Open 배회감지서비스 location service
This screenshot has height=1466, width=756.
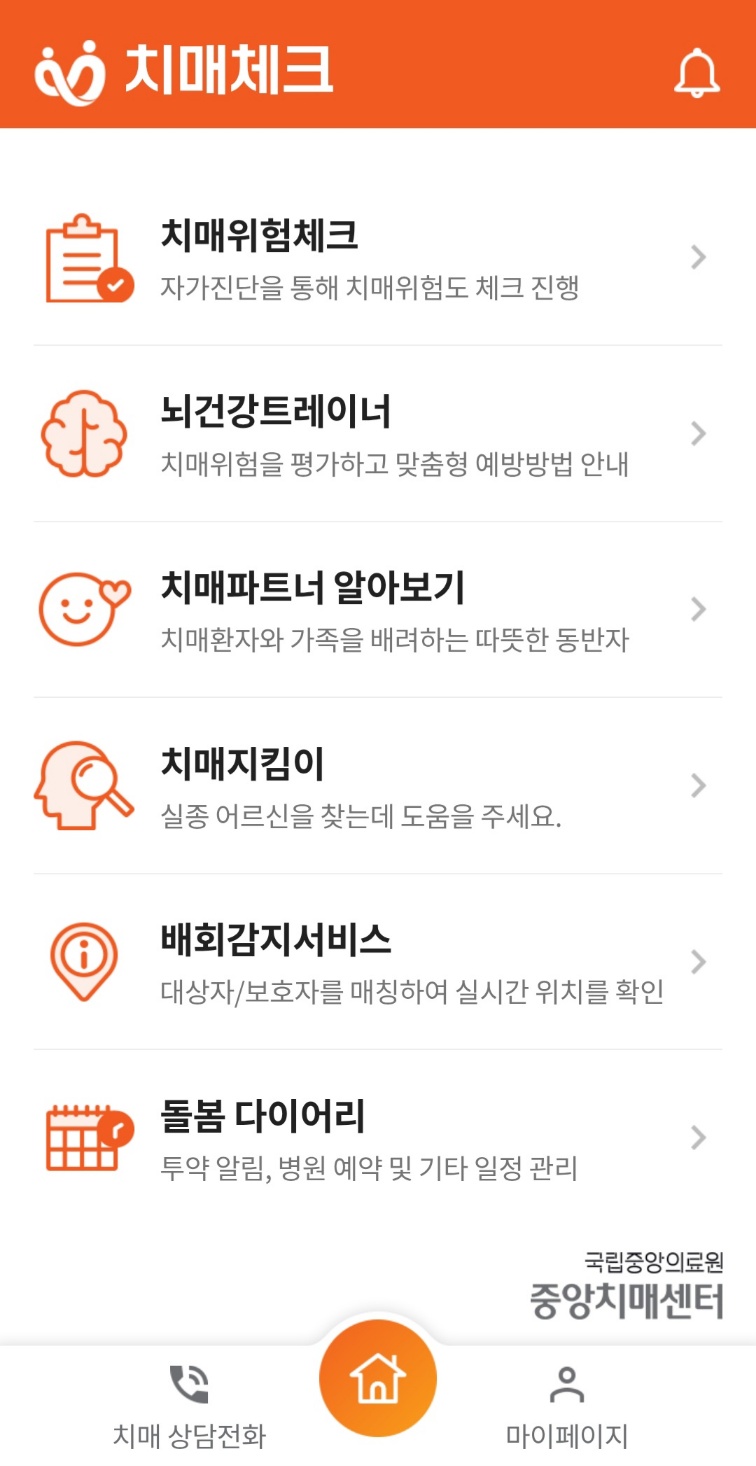pos(377,962)
